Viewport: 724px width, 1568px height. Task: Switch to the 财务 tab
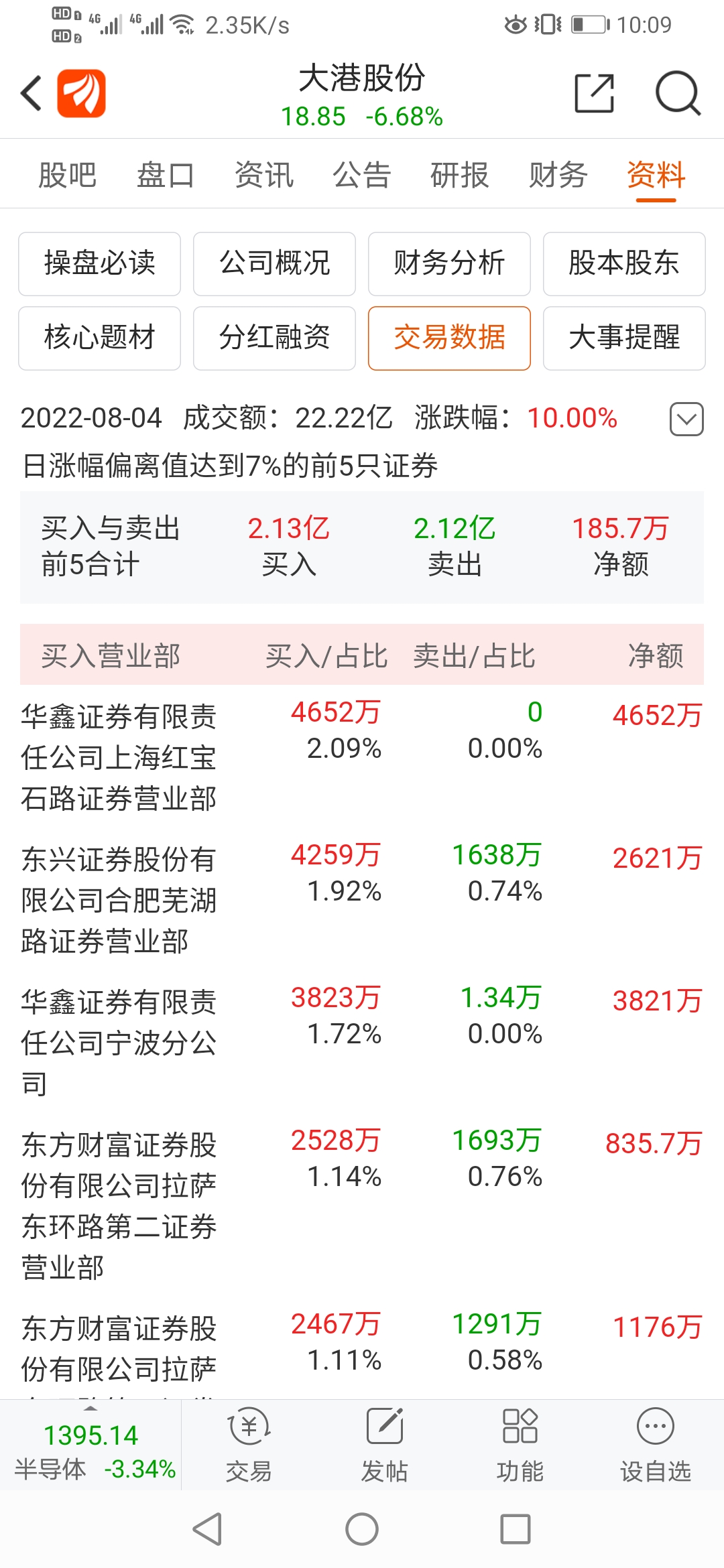click(x=558, y=175)
